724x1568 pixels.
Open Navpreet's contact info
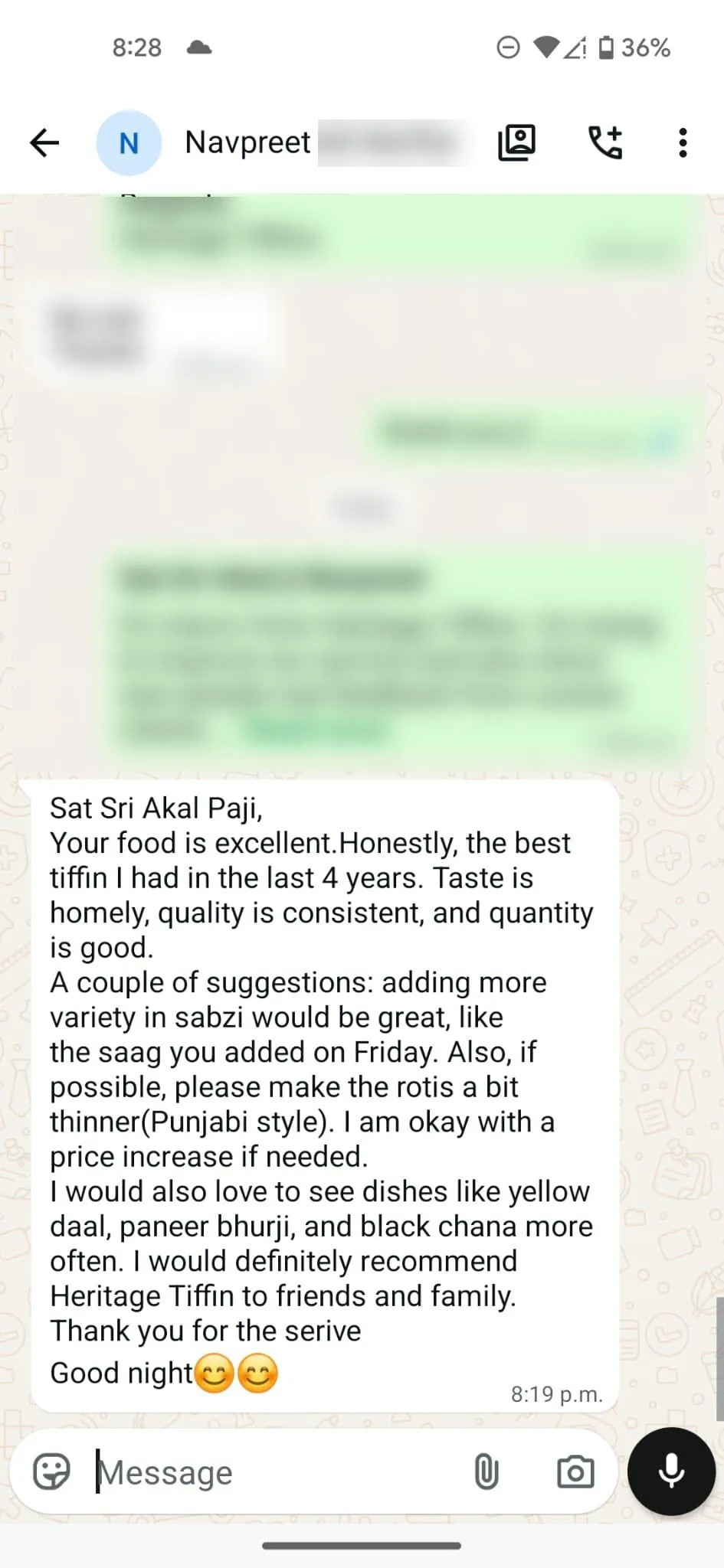[x=248, y=142]
